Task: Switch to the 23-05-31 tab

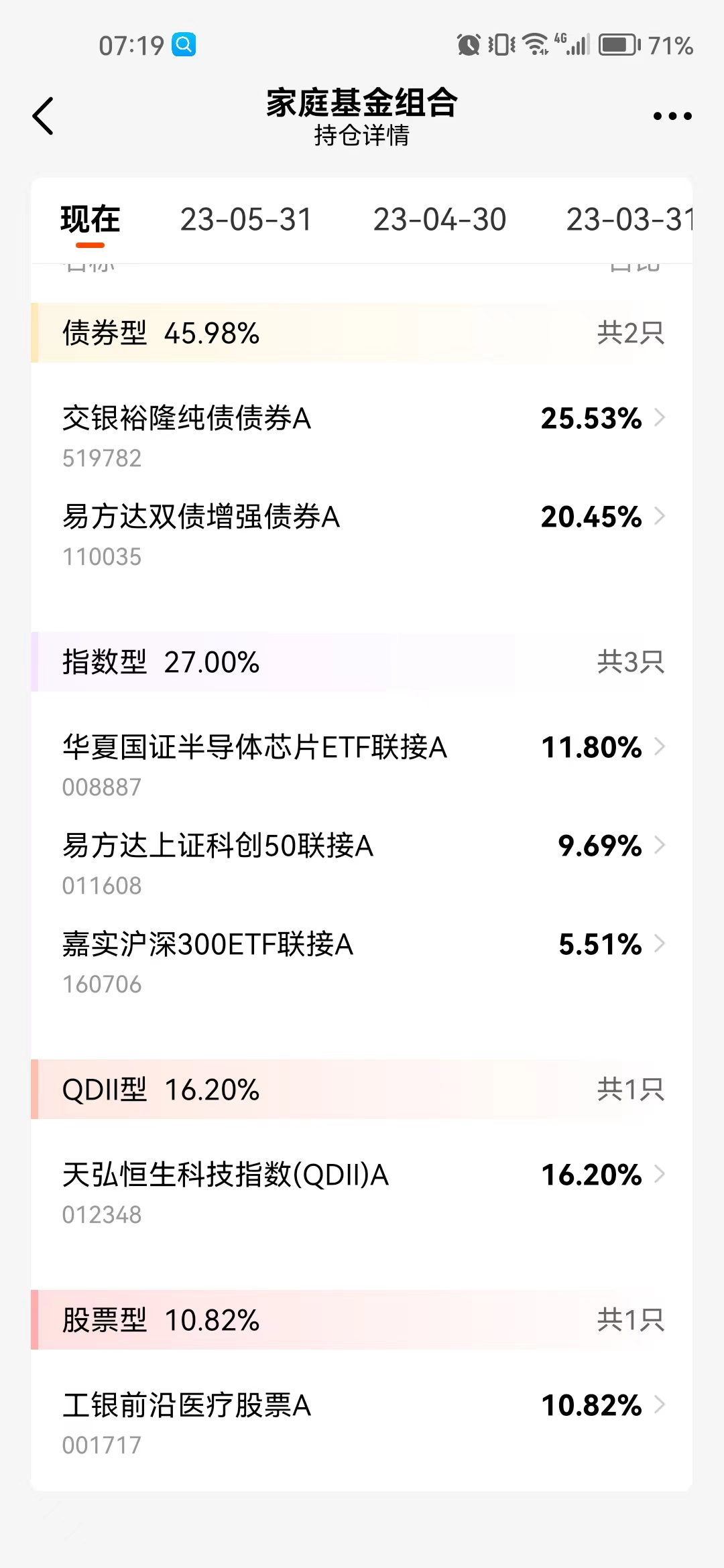Action: point(247,218)
